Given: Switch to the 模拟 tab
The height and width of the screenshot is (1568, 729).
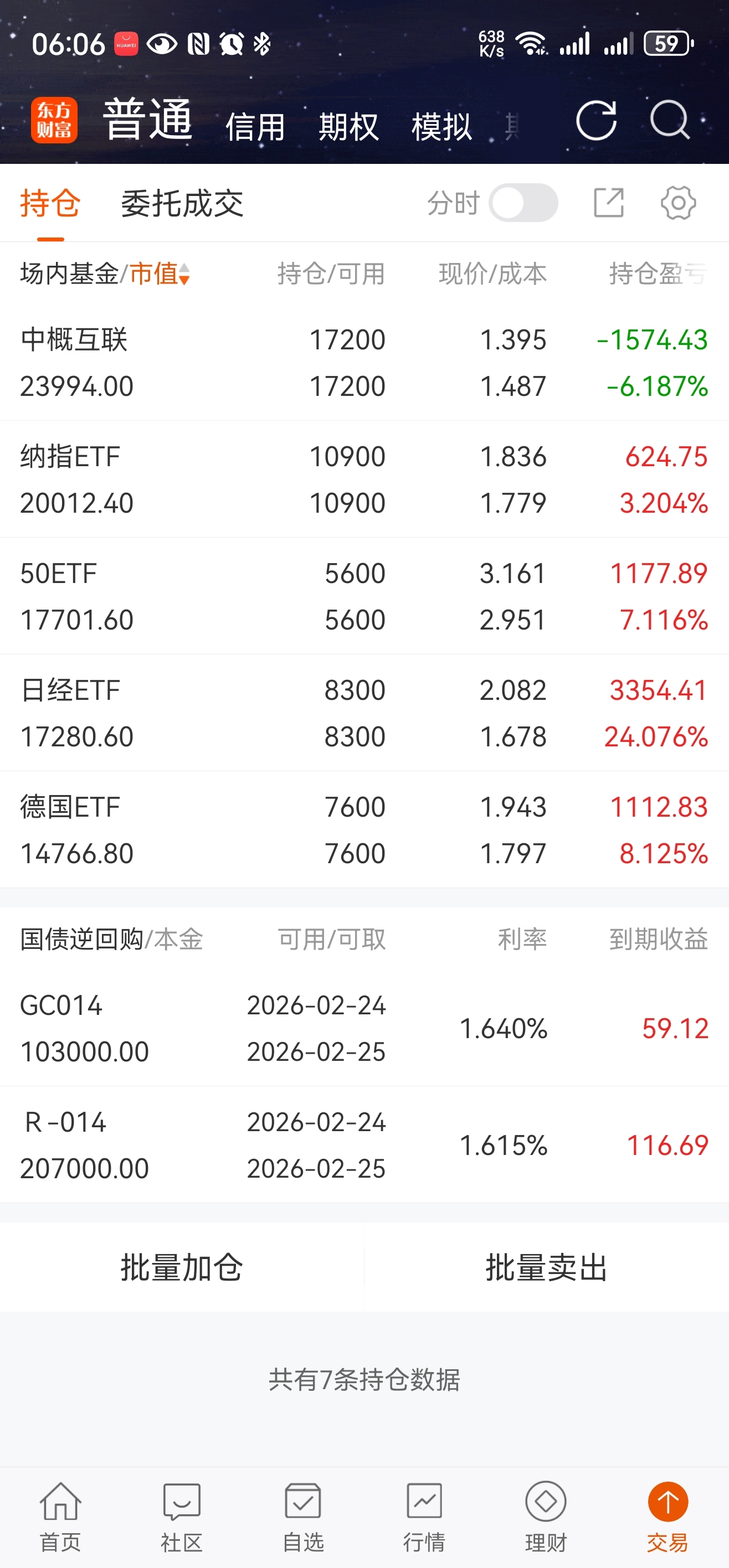Looking at the screenshot, I should click(441, 127).
